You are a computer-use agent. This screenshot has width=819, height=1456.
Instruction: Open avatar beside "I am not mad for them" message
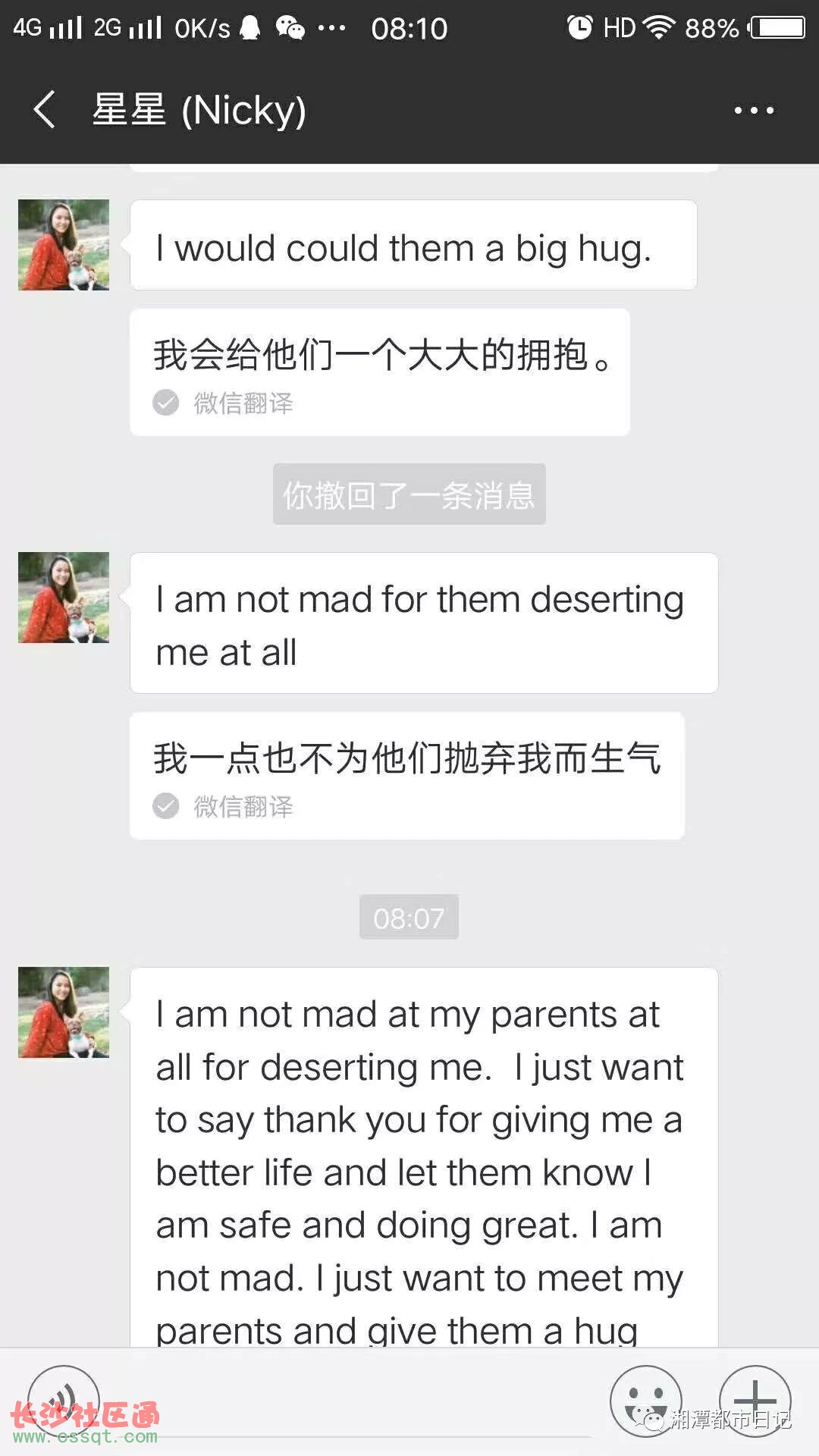click(x=64, y=598)
